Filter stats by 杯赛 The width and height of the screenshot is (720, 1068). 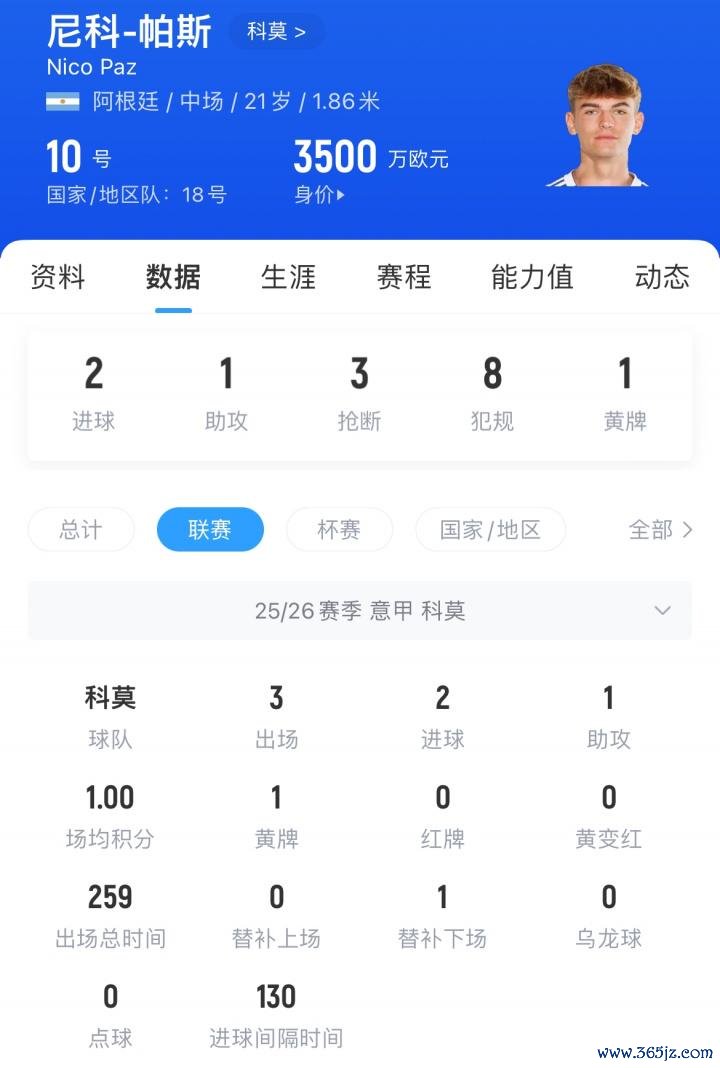click(339, 530)
